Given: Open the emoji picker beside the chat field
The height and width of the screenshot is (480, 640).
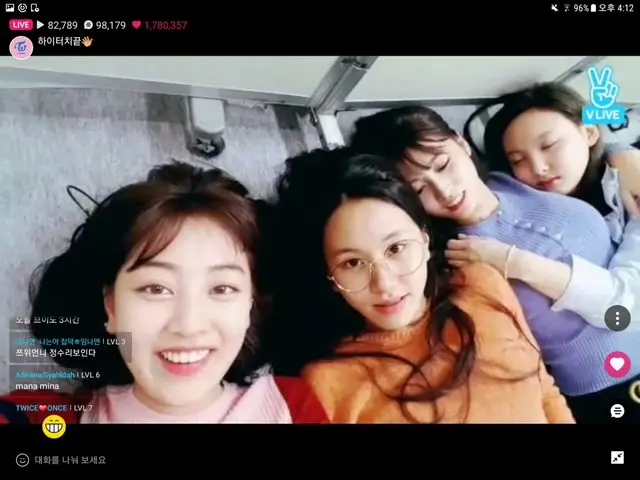Looking at the screenshot, I should coord(22,460).
